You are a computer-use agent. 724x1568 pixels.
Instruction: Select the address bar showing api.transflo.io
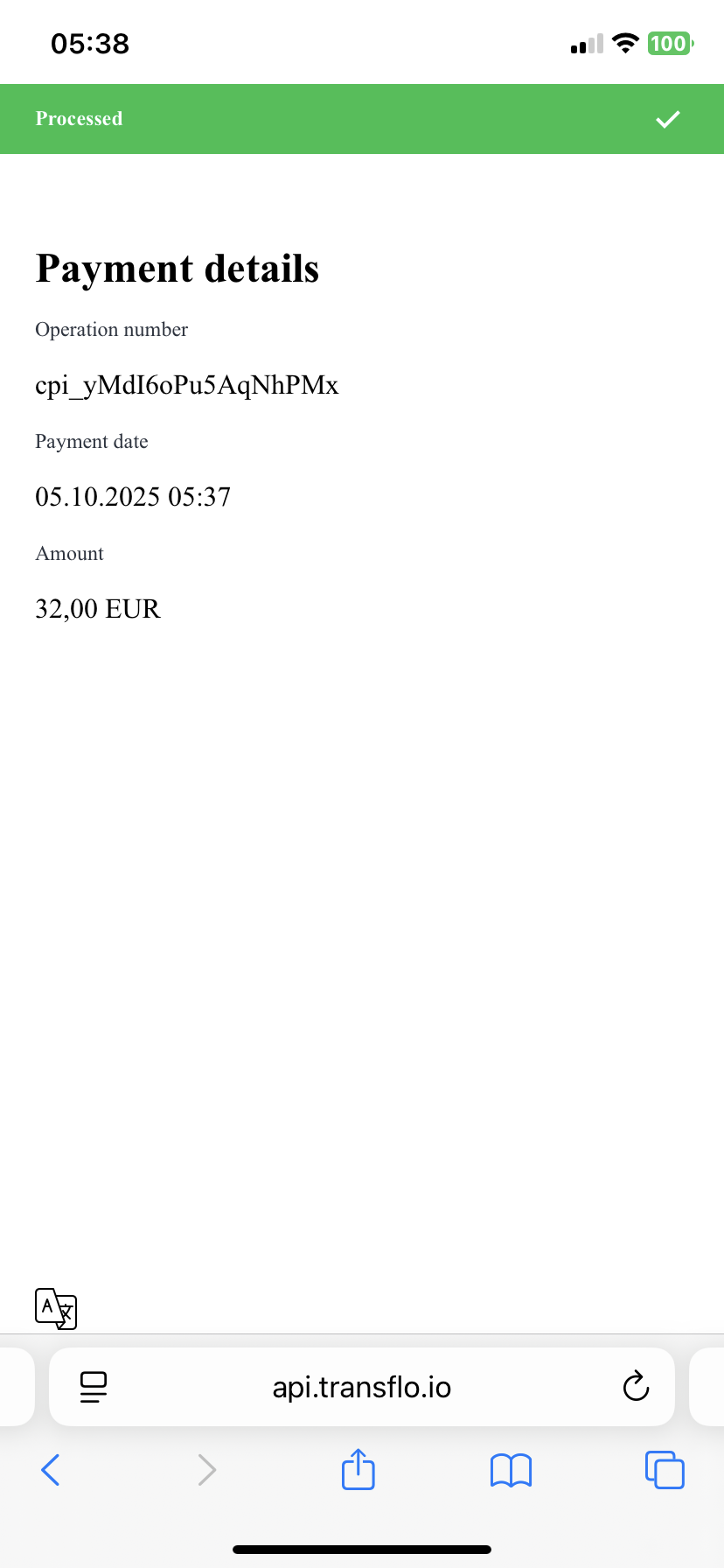click(x=361, y=1386)
